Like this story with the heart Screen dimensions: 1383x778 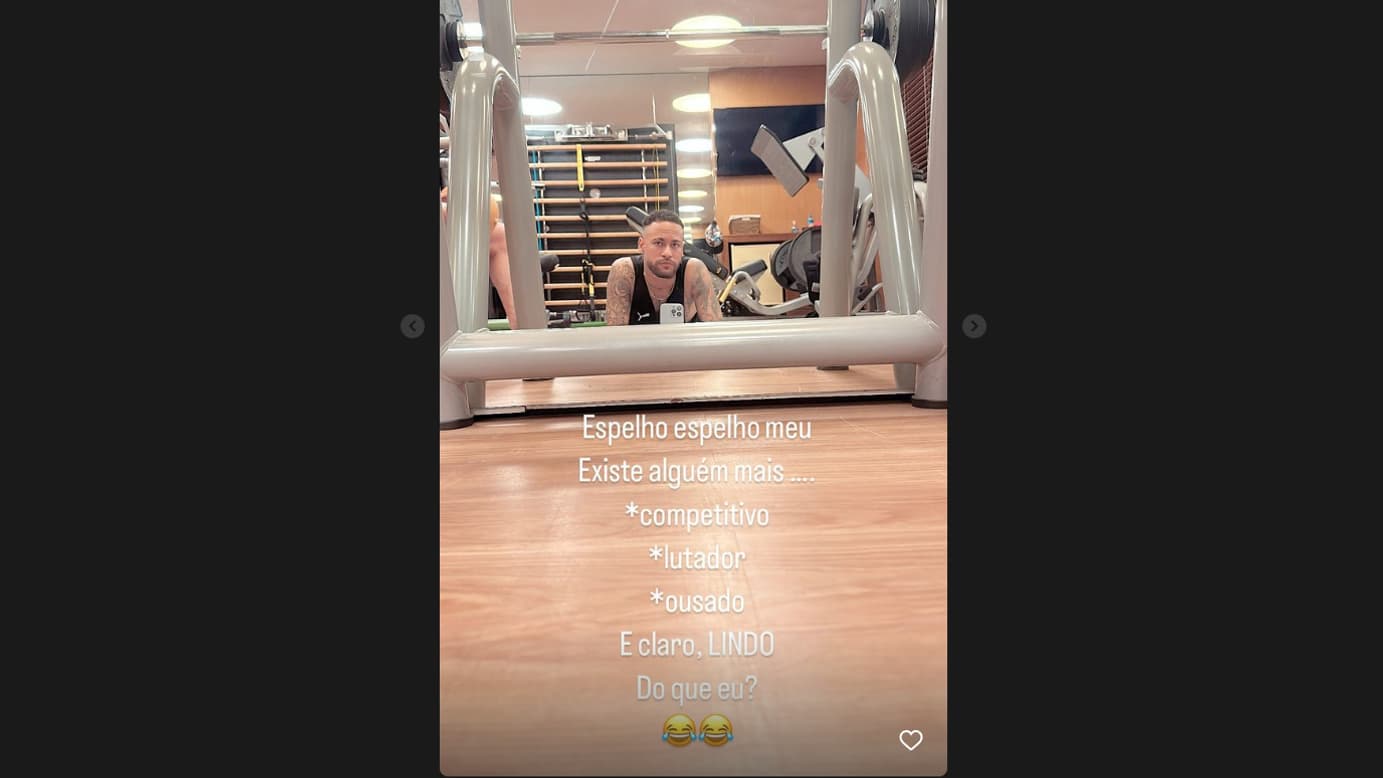[x=910, y=740]
